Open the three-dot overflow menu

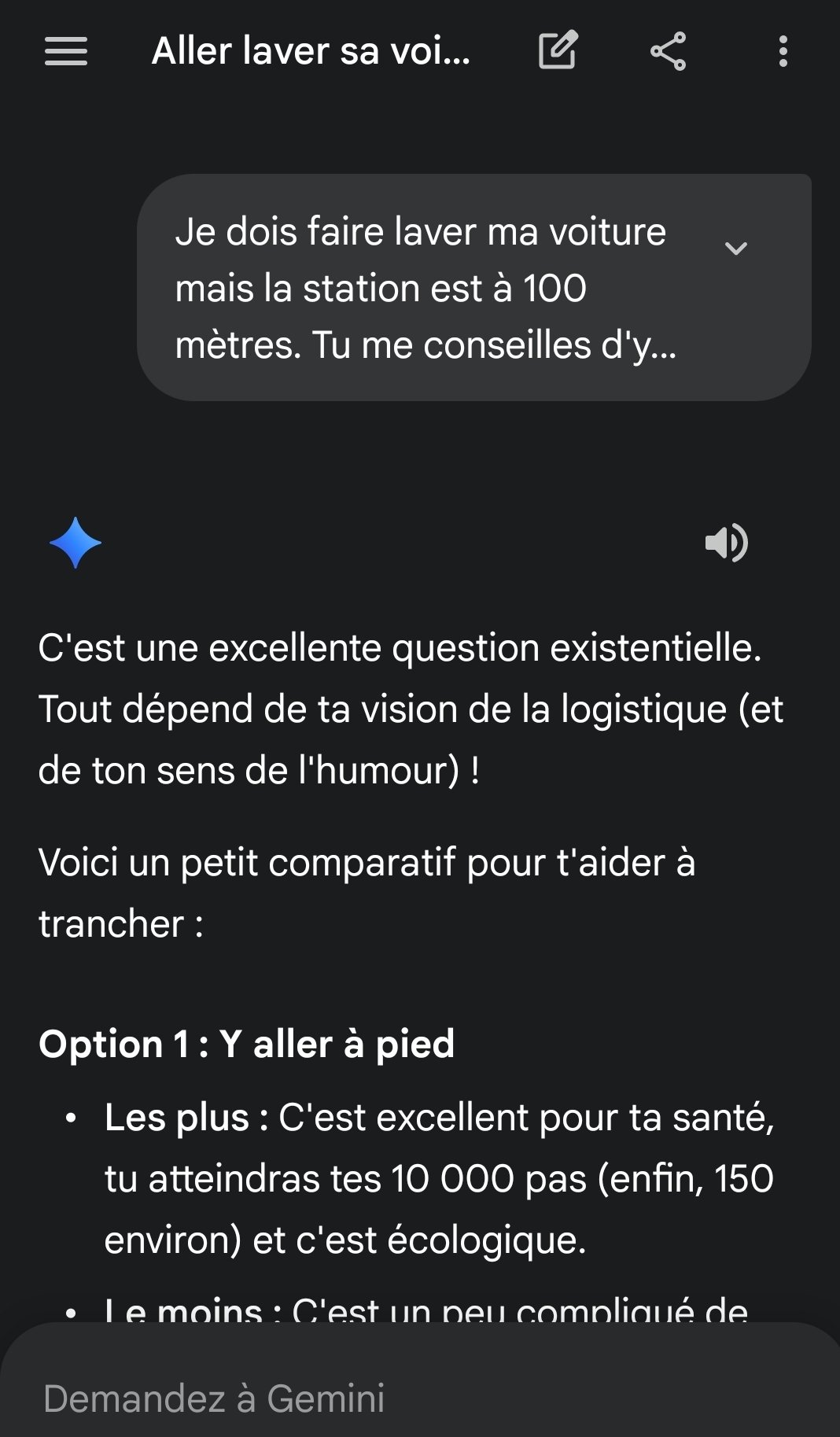(783, 52)
